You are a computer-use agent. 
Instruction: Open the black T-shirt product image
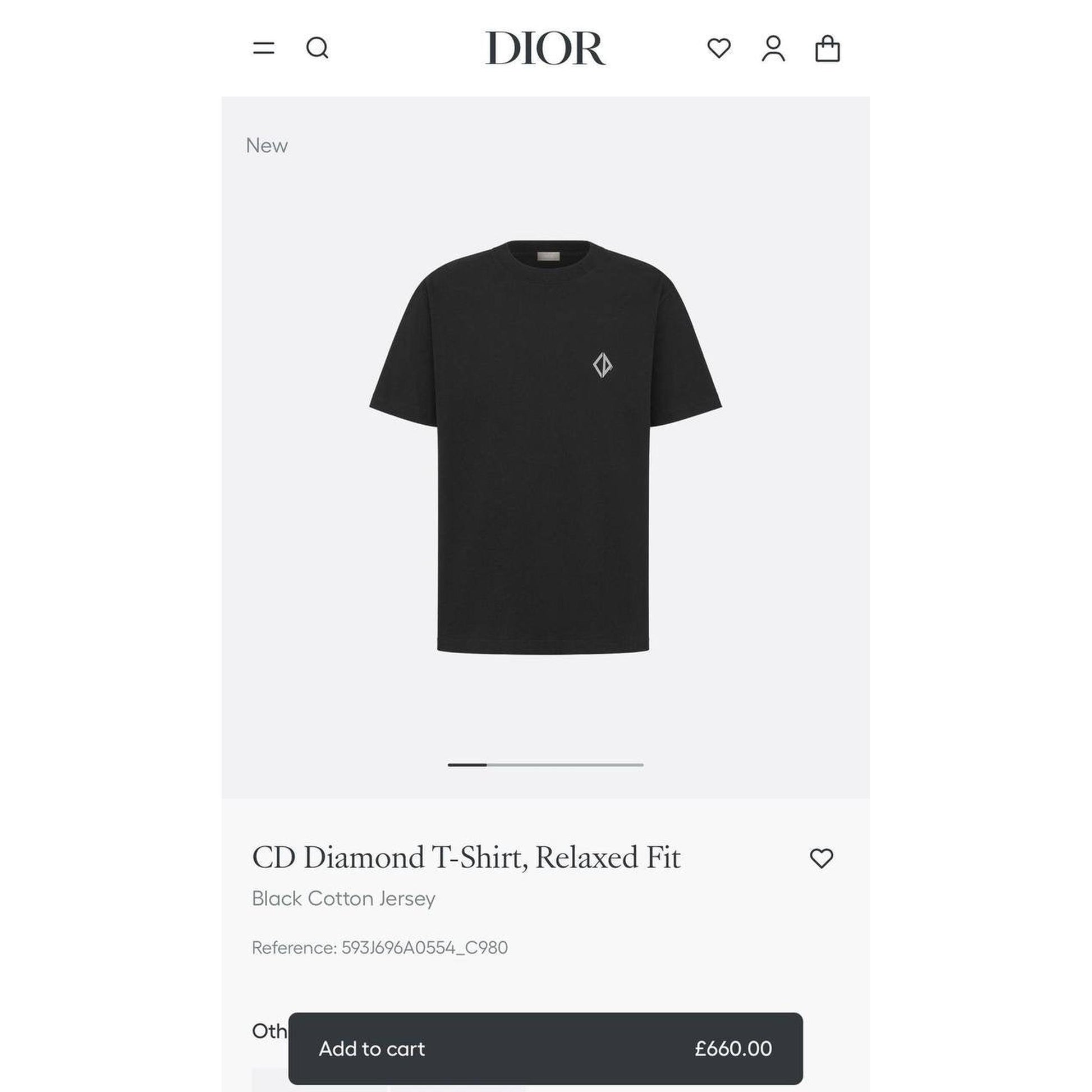(545, 447)
